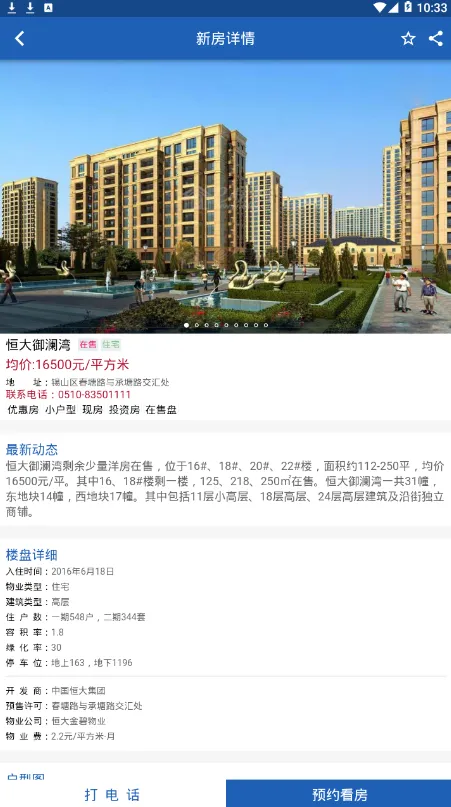Go back from the 新房详情 page

pyautogui.click(x=20, y=39)
